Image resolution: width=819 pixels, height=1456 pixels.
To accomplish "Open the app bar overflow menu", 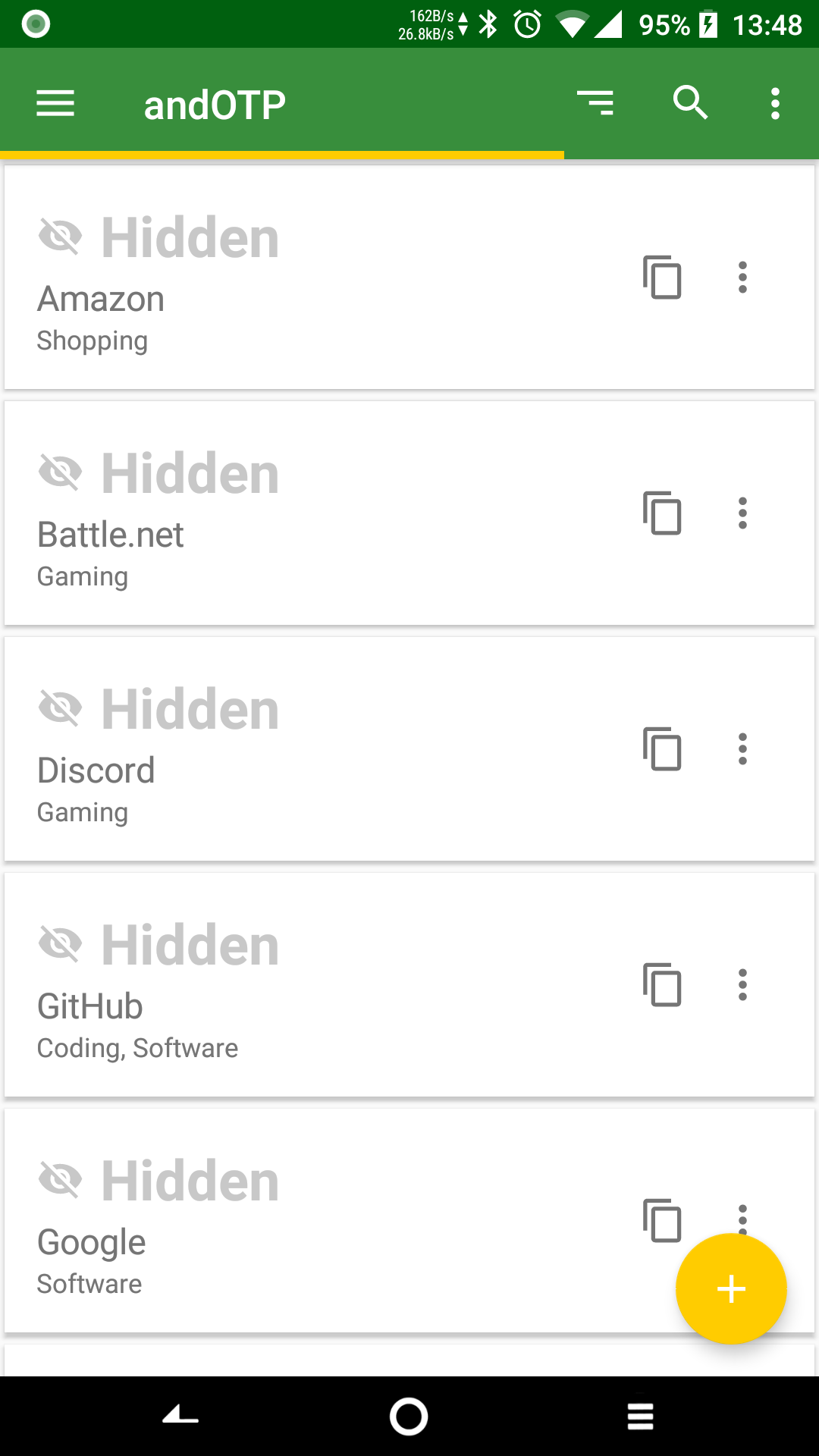I will [775, 103].
